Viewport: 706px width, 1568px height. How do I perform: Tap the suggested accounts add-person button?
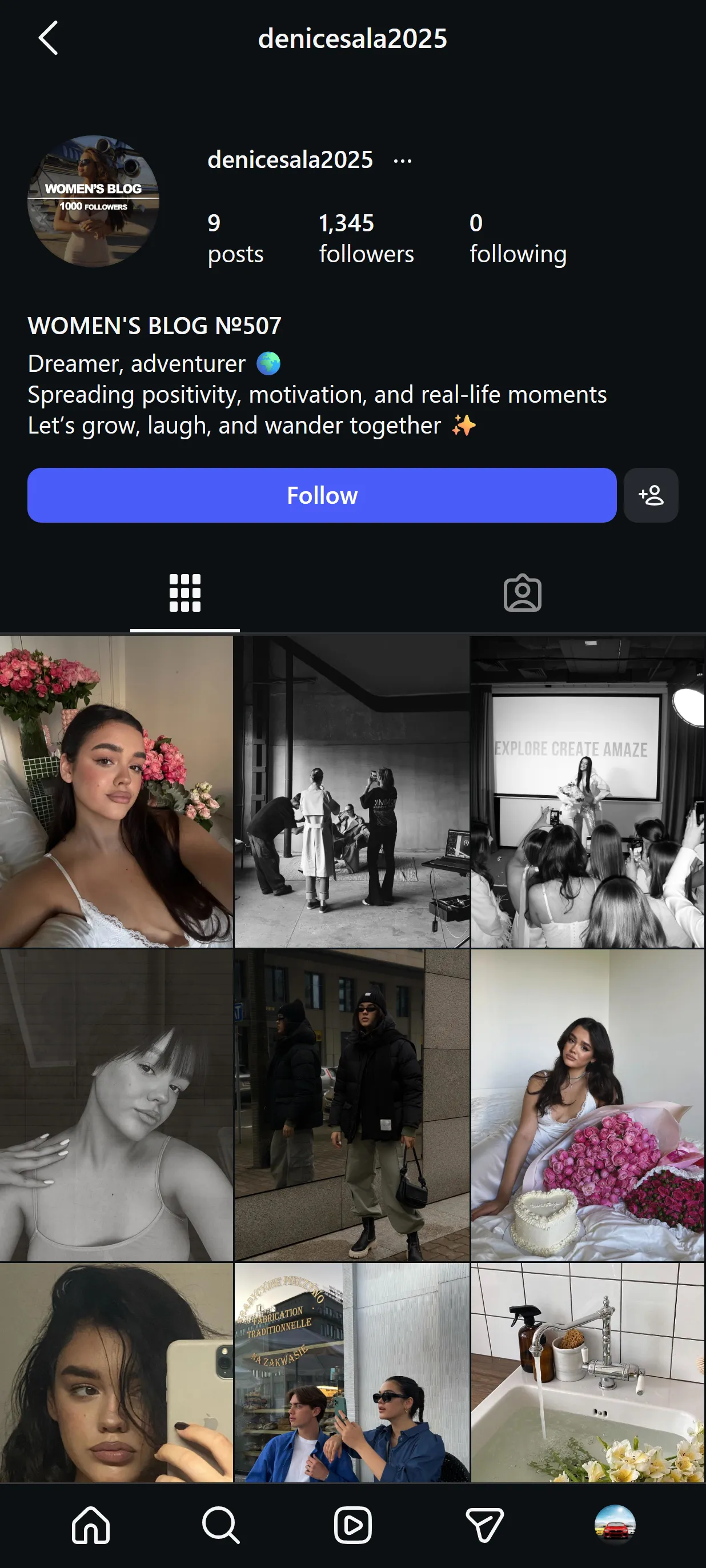[651, 495]
